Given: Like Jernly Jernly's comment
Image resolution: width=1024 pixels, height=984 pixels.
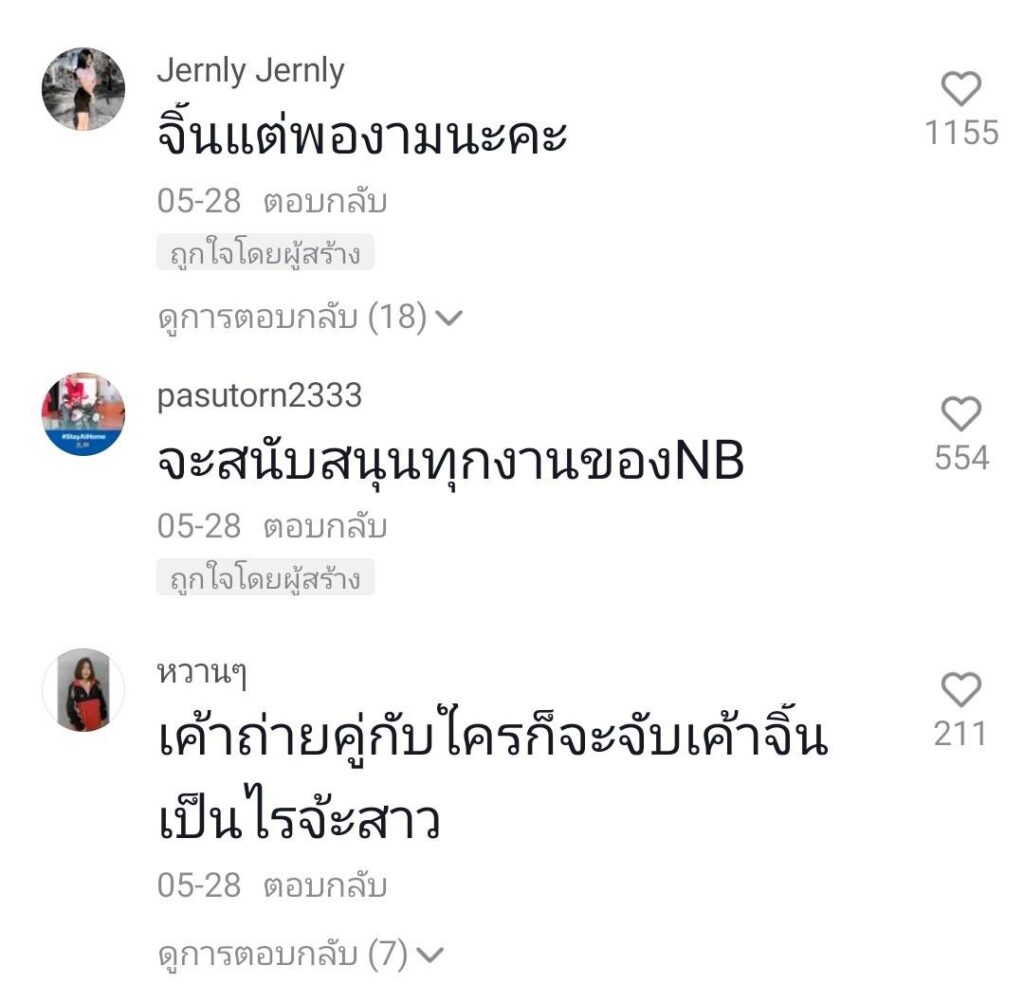Looking at the screenshot, I should (x=961, y=90).
